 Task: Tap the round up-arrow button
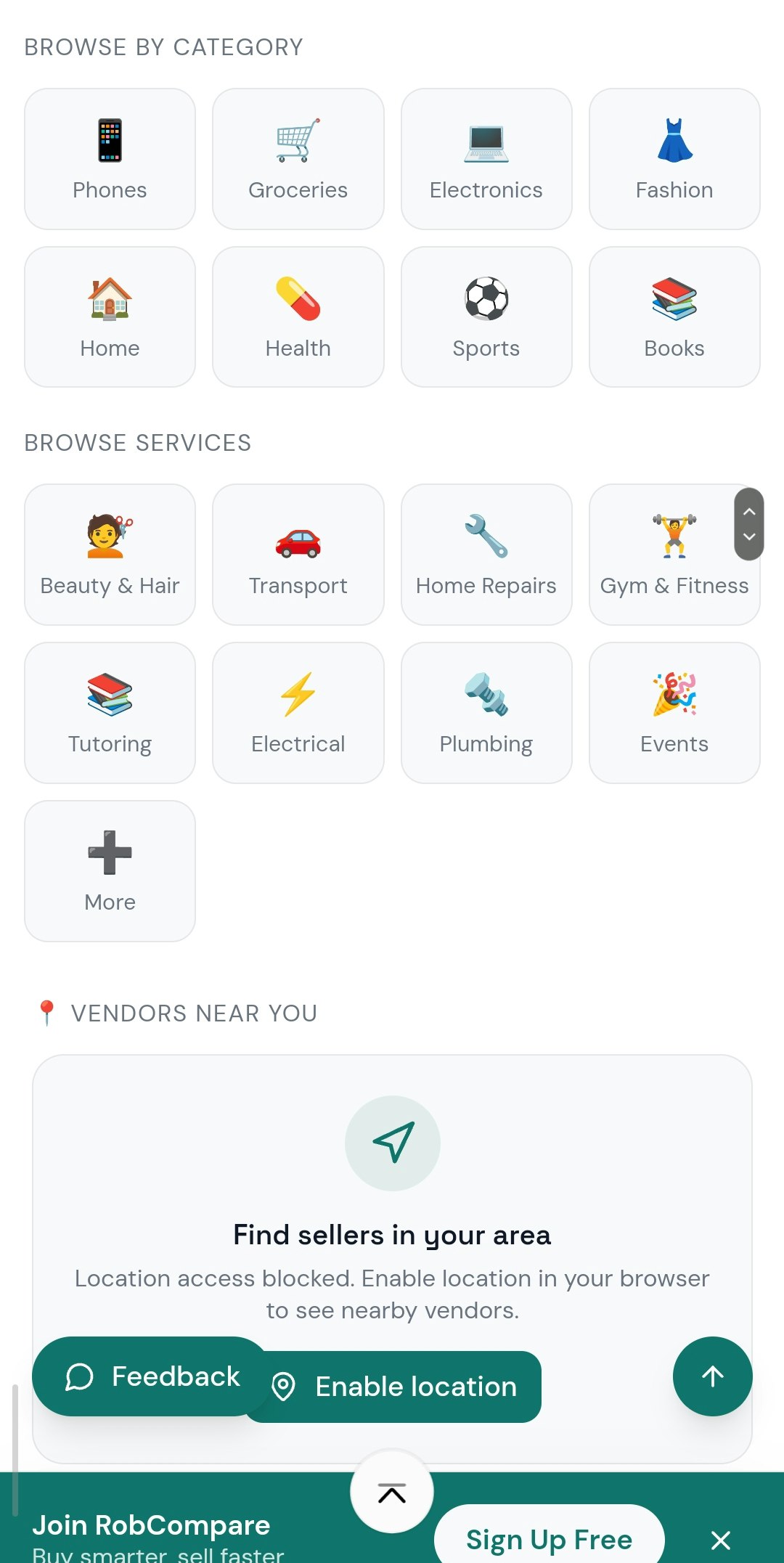713,1376
